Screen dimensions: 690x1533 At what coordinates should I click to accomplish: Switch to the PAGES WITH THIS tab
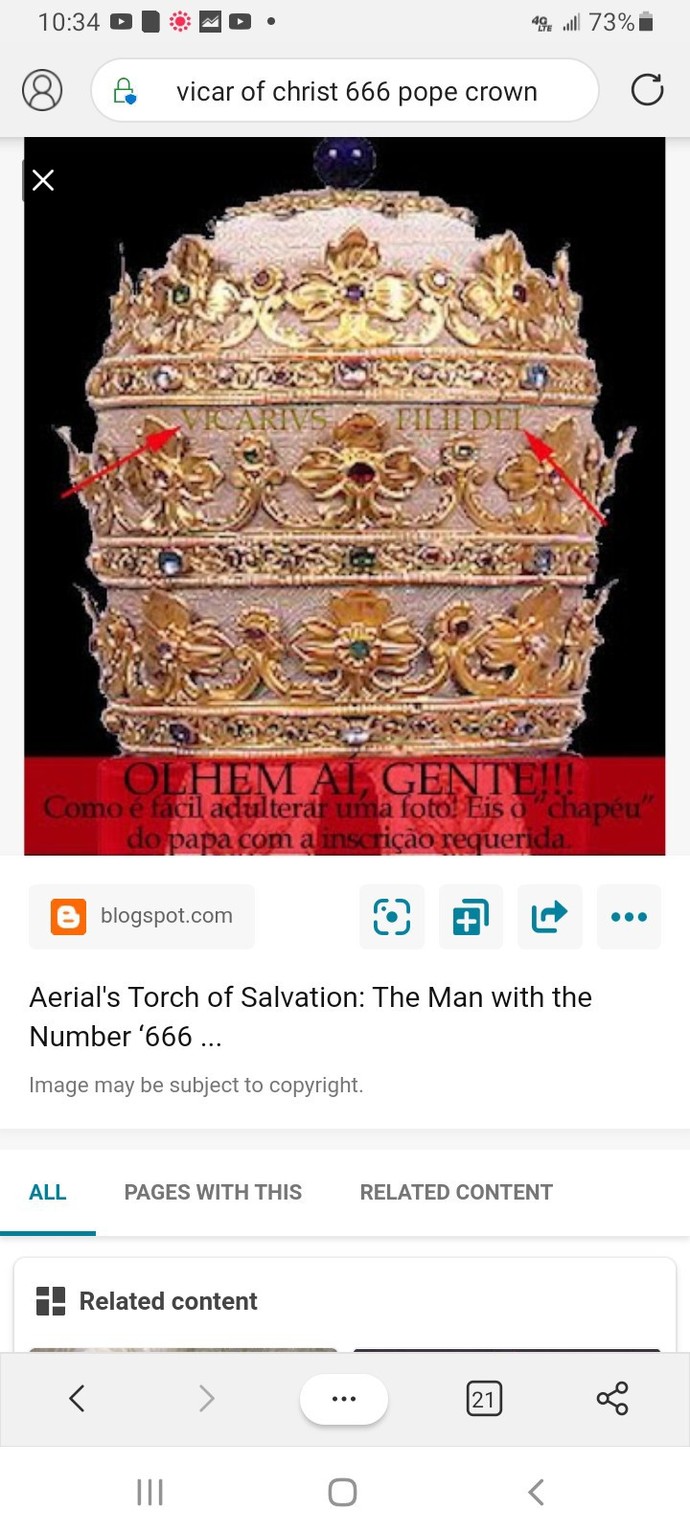[213, 1192]
